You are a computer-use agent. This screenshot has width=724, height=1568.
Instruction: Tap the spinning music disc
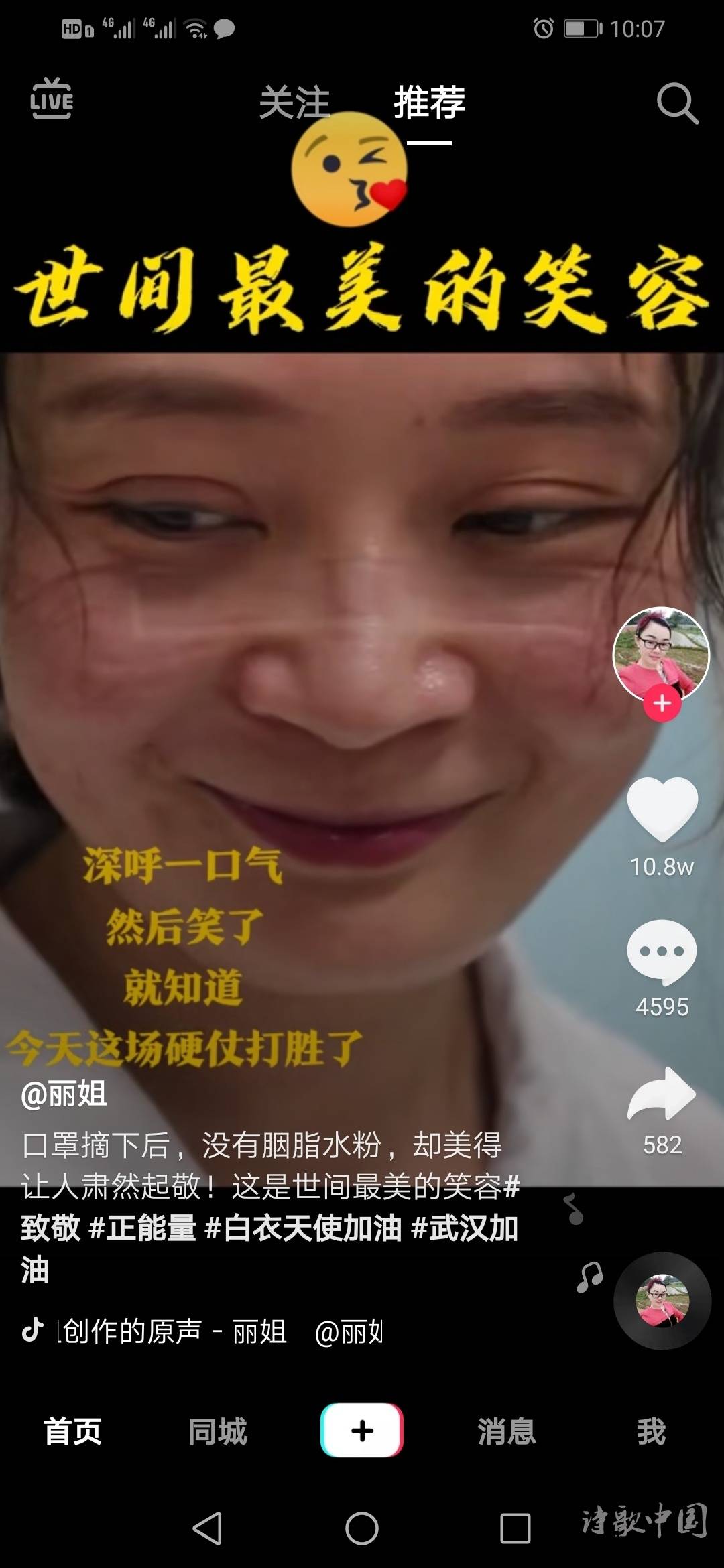pyautogui.click(x=662, y=1301)
